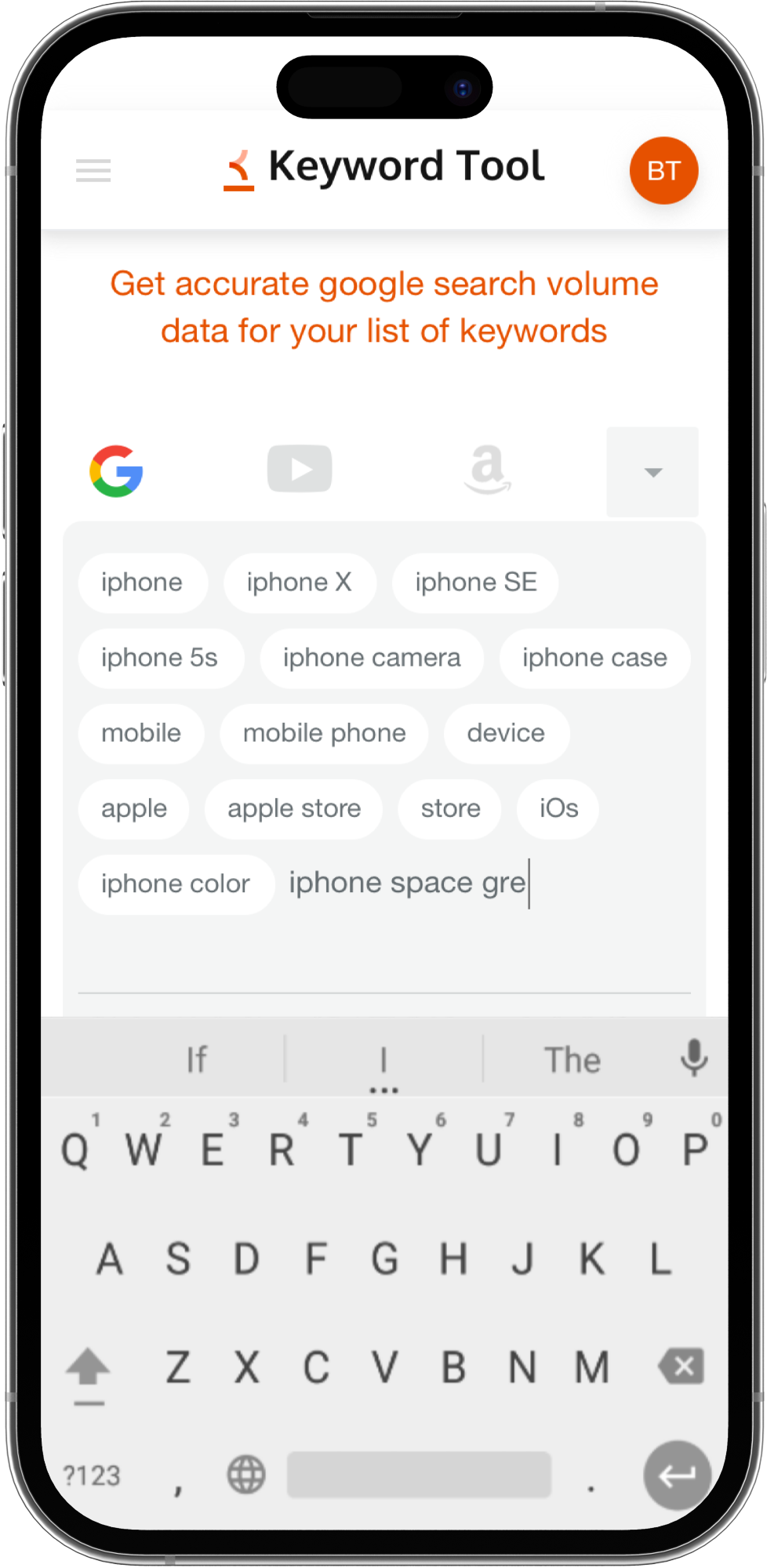Open the BT profile avatar
This screenshot has height=1568, width=767.
(663, 170)
